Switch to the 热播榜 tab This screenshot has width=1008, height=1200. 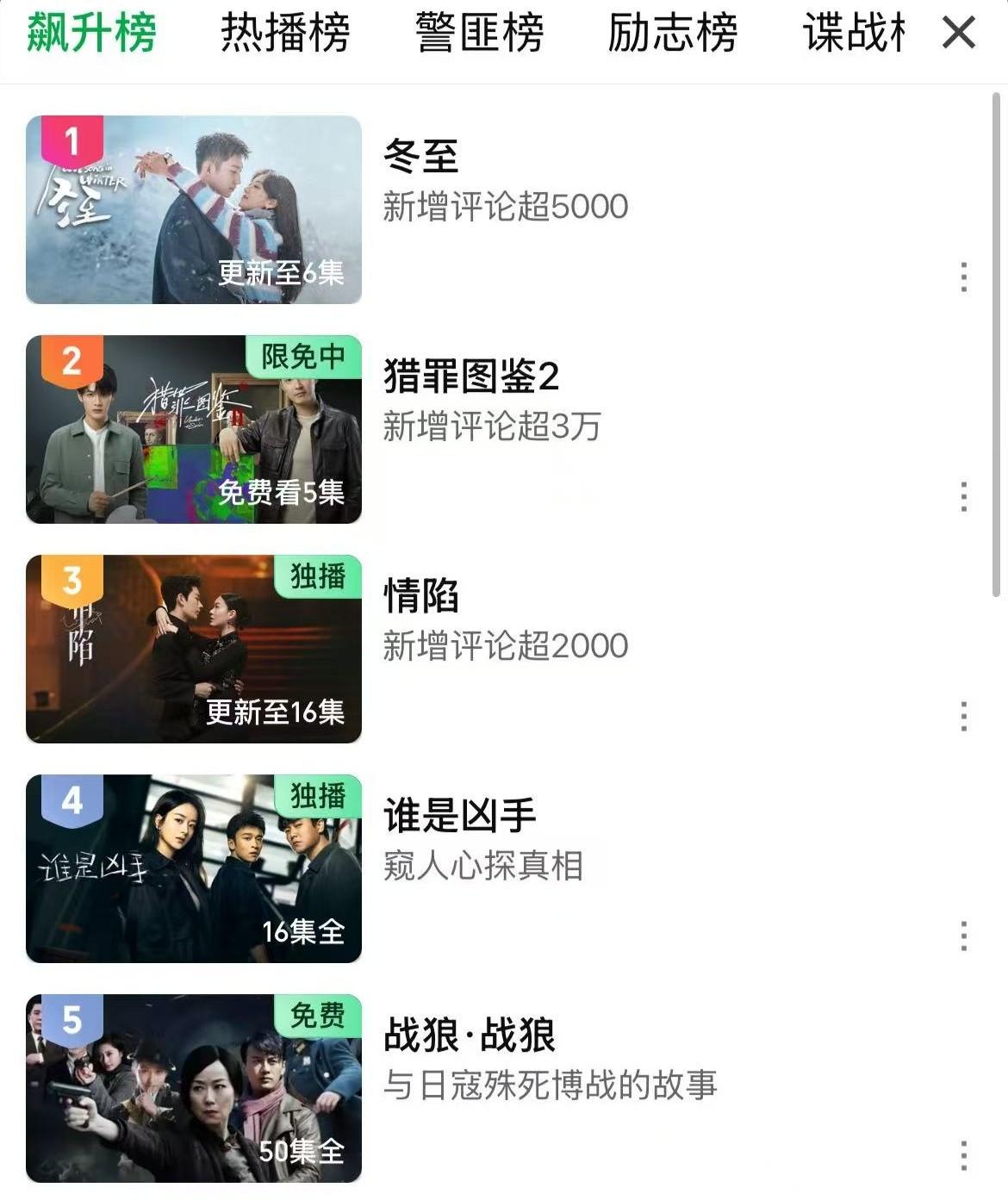click(x=285, y=34)
